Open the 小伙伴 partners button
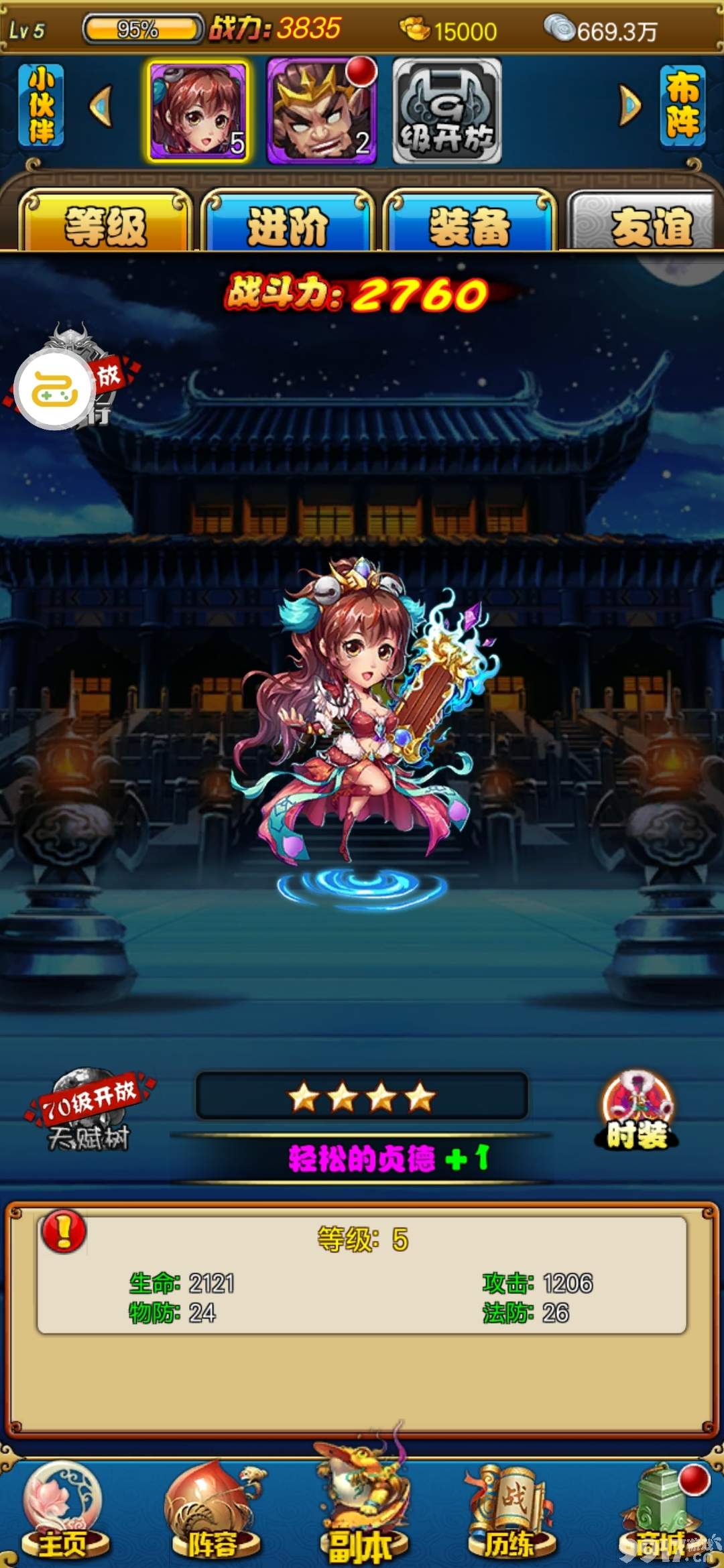Image resolution: width=724 pixels, height=1568 pixels. tap(41, 105)
